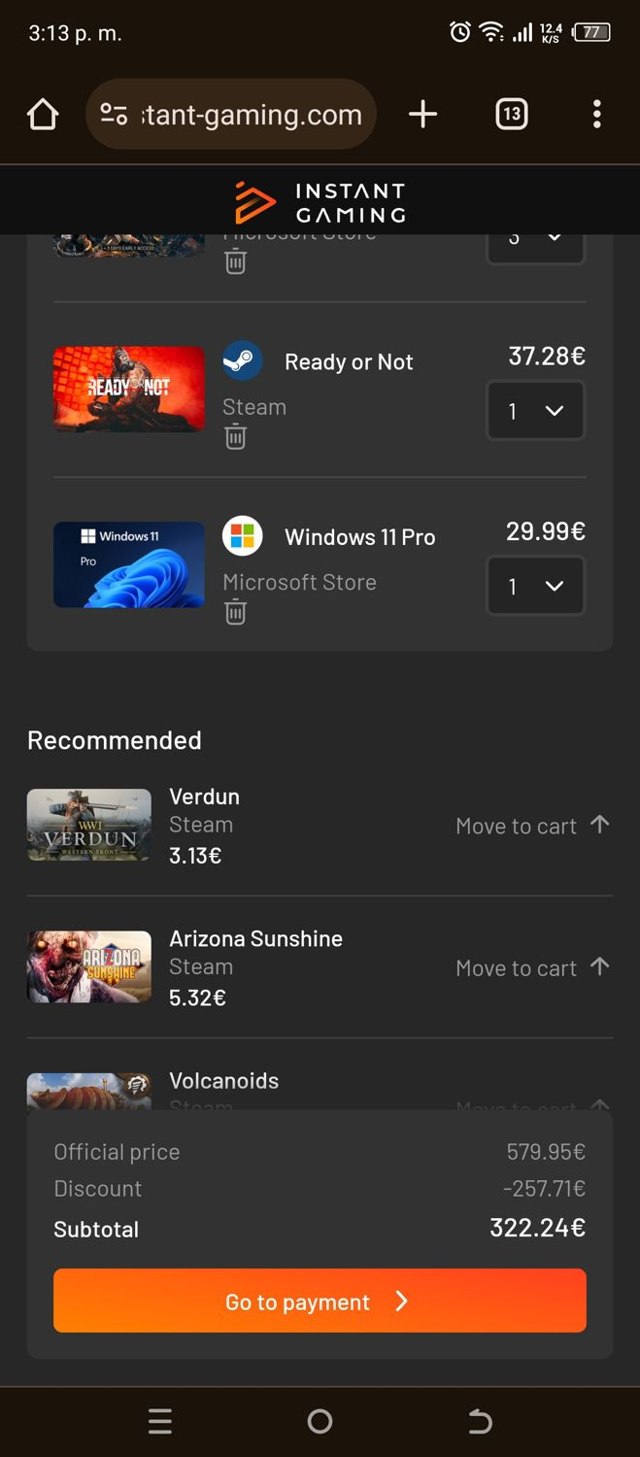This screenshot has height=1457, width=640.
Task: Go back with the system back button
Action: coord(480,1421)
